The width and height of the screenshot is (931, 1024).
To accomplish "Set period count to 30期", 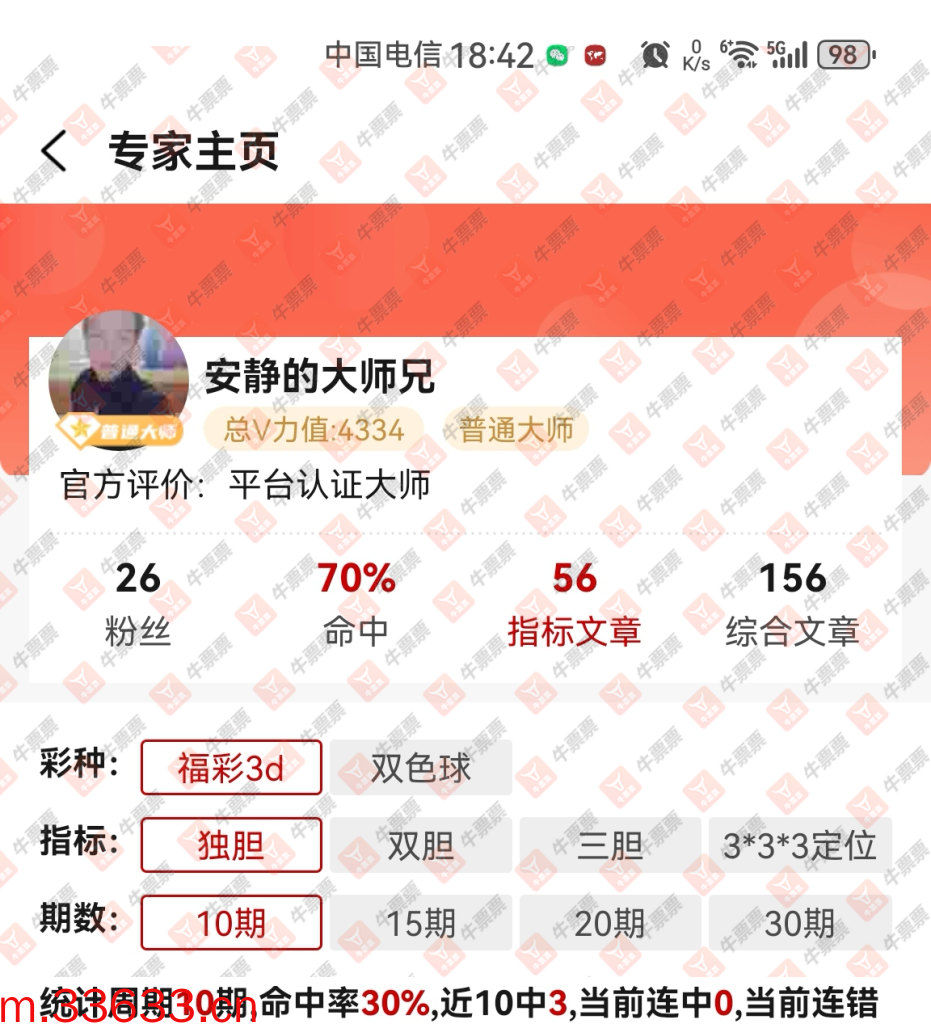I will [799, 922].
